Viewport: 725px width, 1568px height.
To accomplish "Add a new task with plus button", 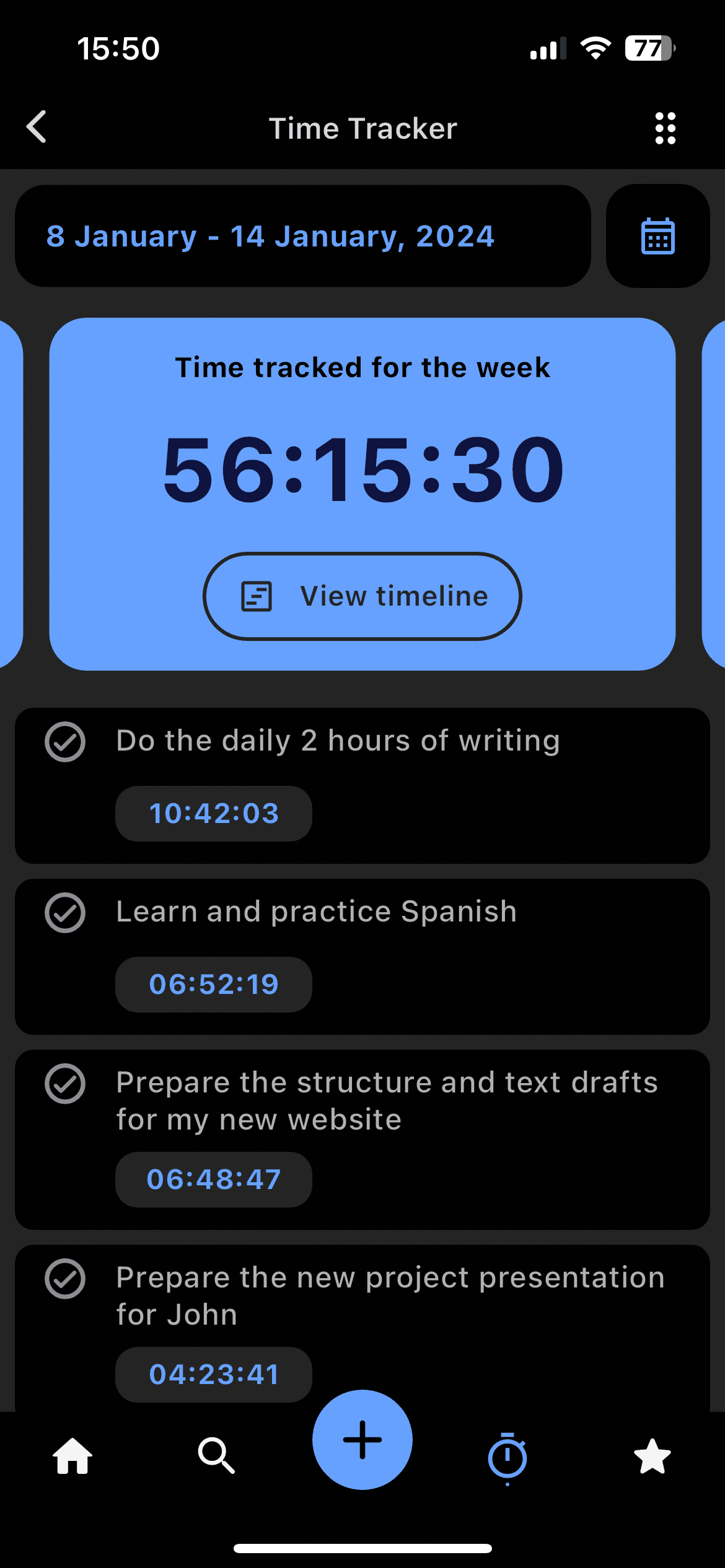I will pyautogui.click(x=362, y=1440).
